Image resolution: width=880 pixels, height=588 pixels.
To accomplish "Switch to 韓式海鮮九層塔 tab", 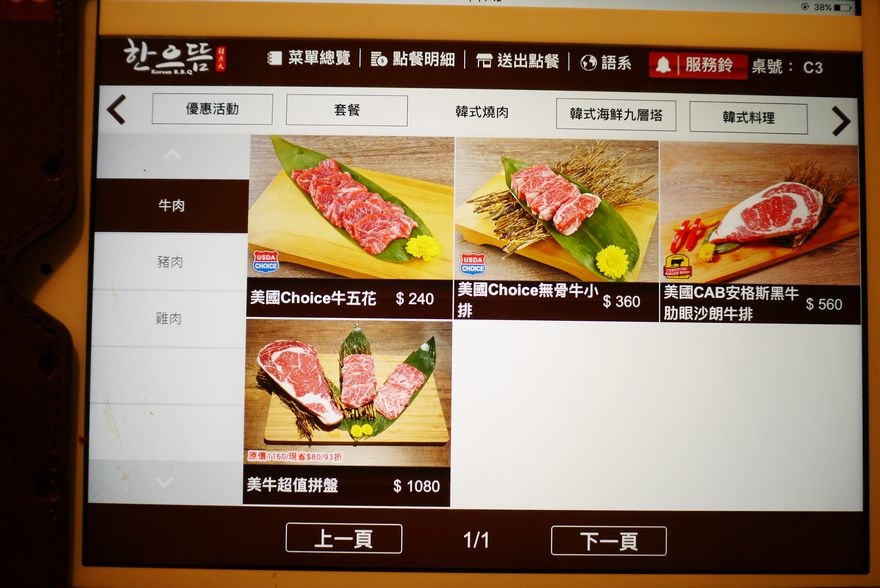I will tap(616, 115).
